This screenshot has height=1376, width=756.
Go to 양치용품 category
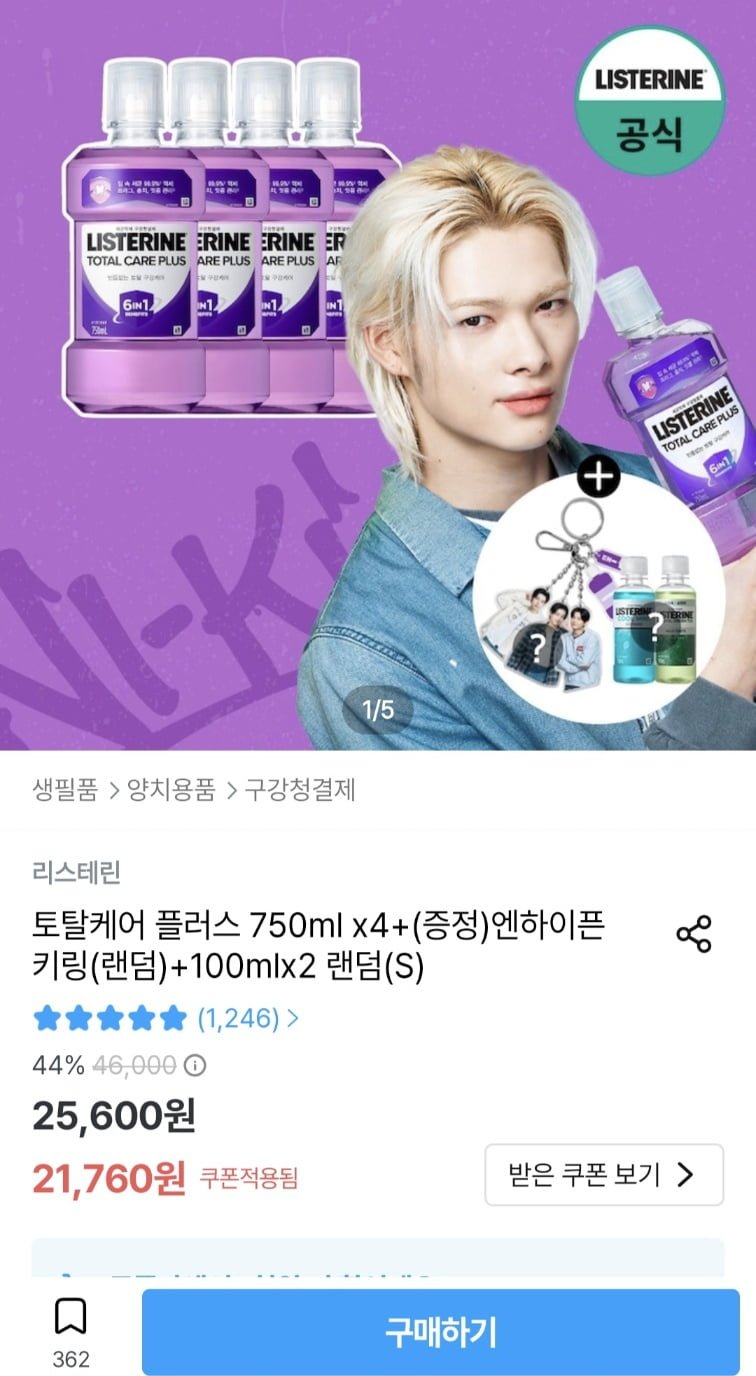pos(170,790)
